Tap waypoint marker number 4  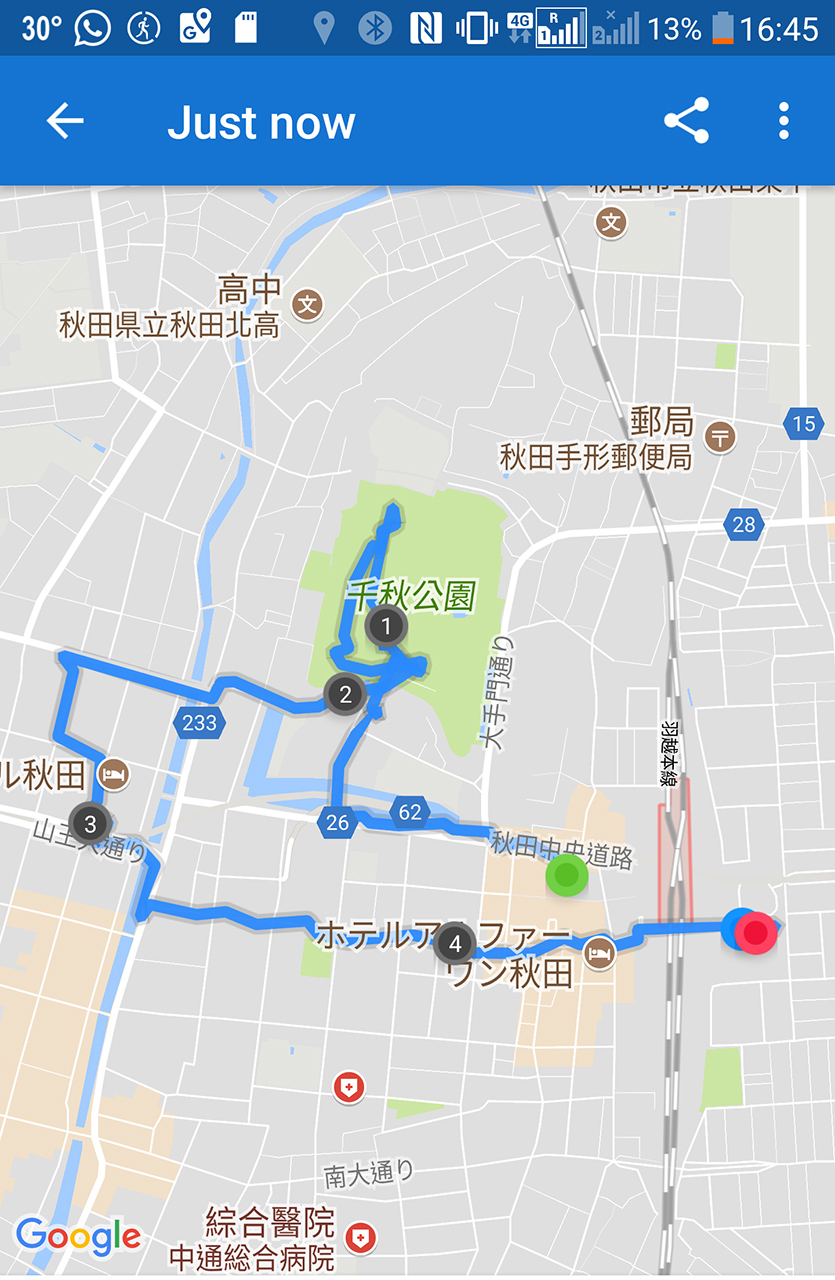(455, 942)
